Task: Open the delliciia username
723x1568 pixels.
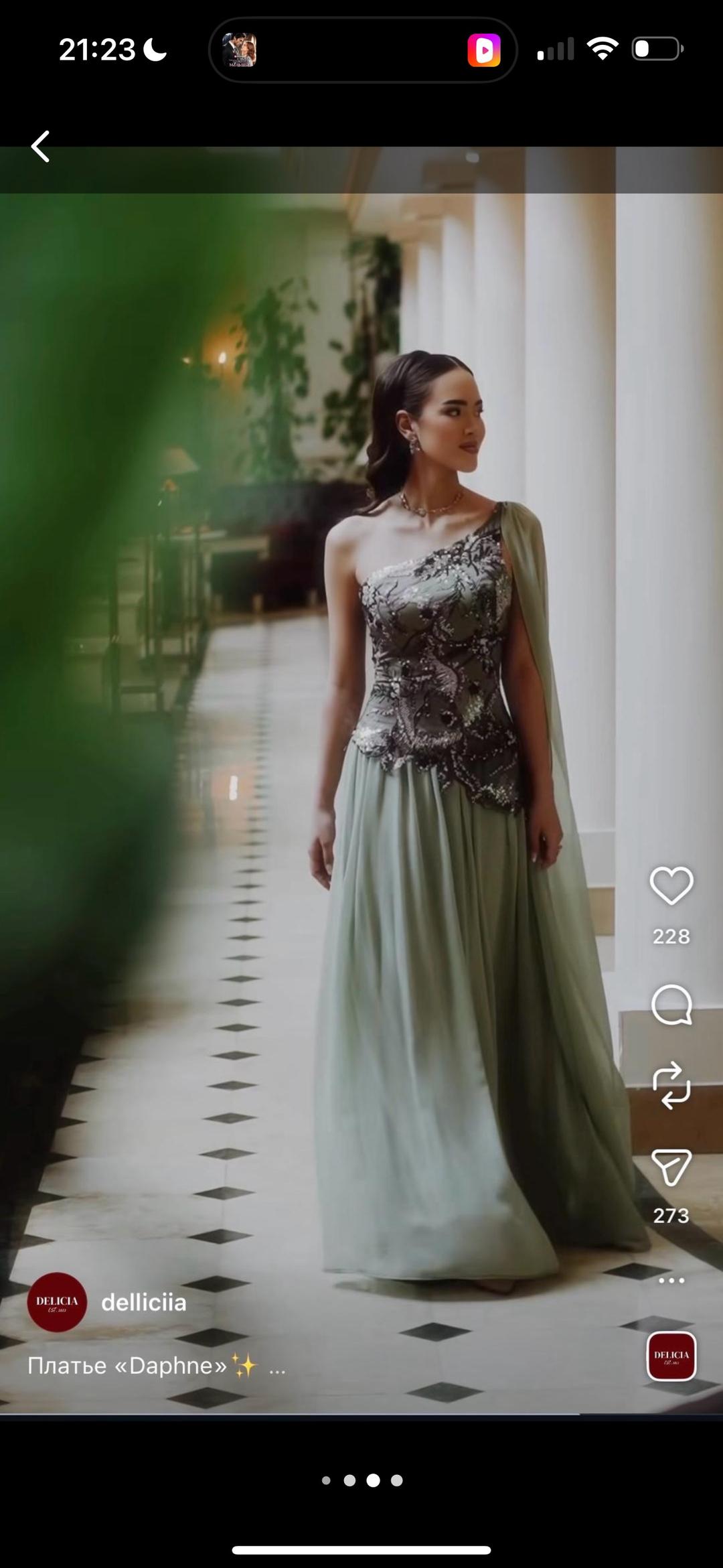Action: (x=144, y=1303)
